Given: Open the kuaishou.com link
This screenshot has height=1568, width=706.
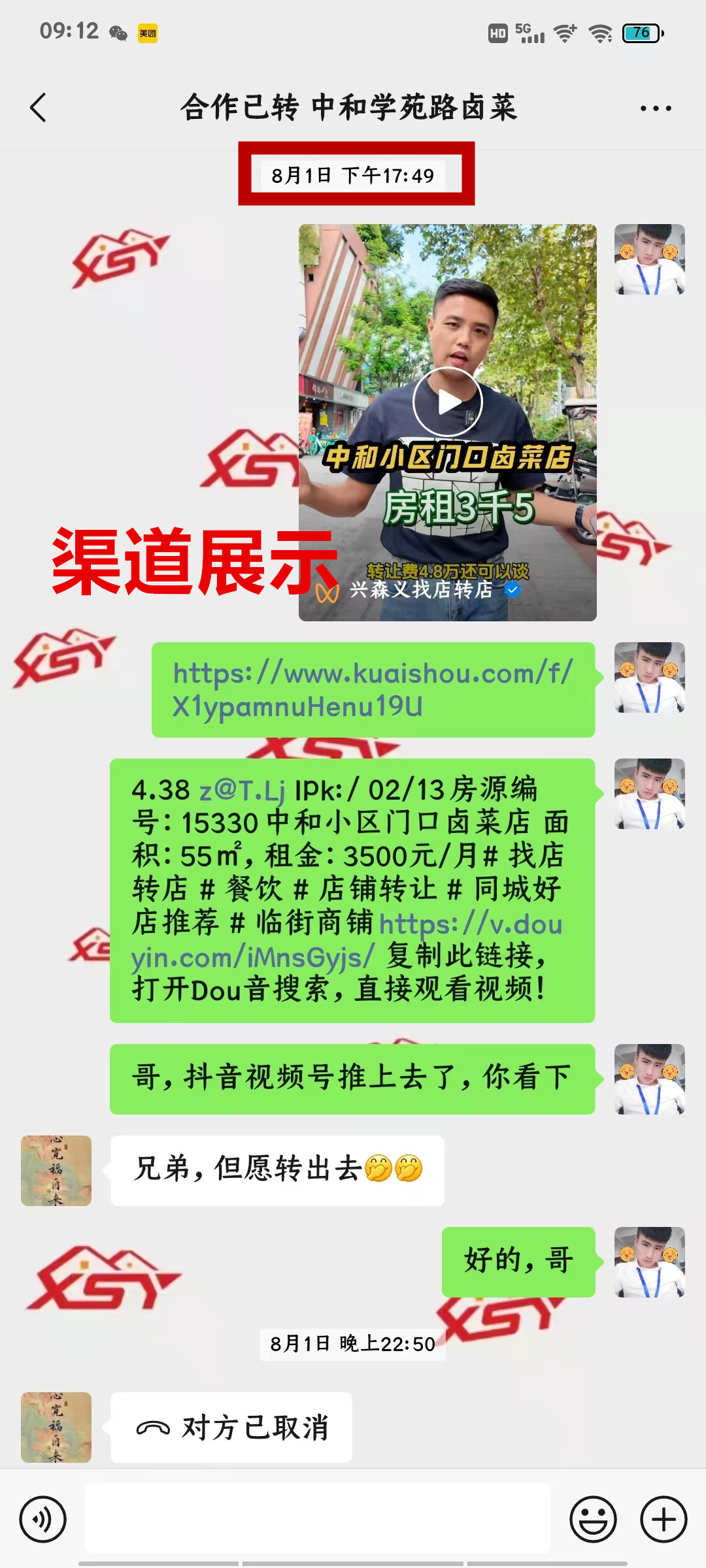Looking at the screenshot, I should click(x=373, y=689).
